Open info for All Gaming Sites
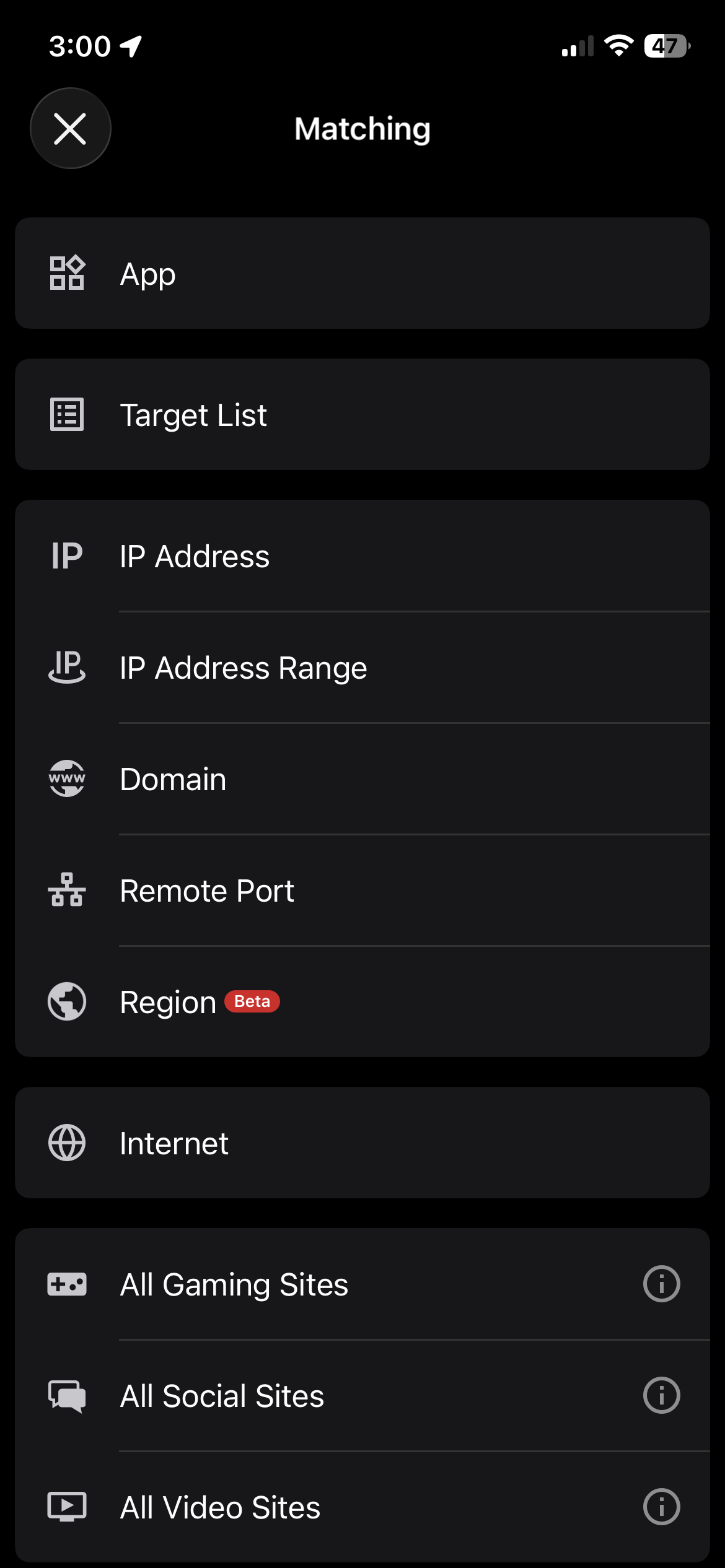 [661, 1284]
